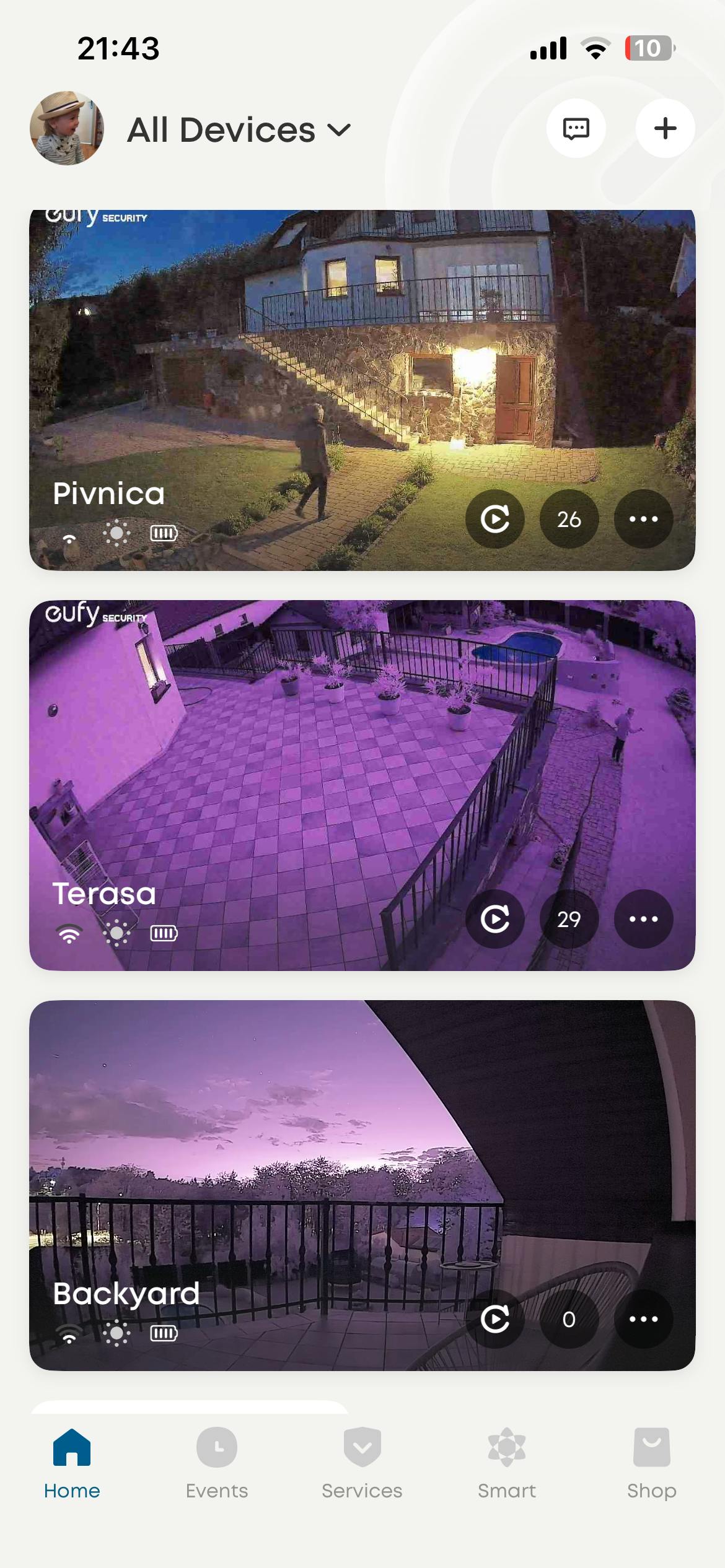
Task: View Backyard's event count
Action: click(569, 1319)
